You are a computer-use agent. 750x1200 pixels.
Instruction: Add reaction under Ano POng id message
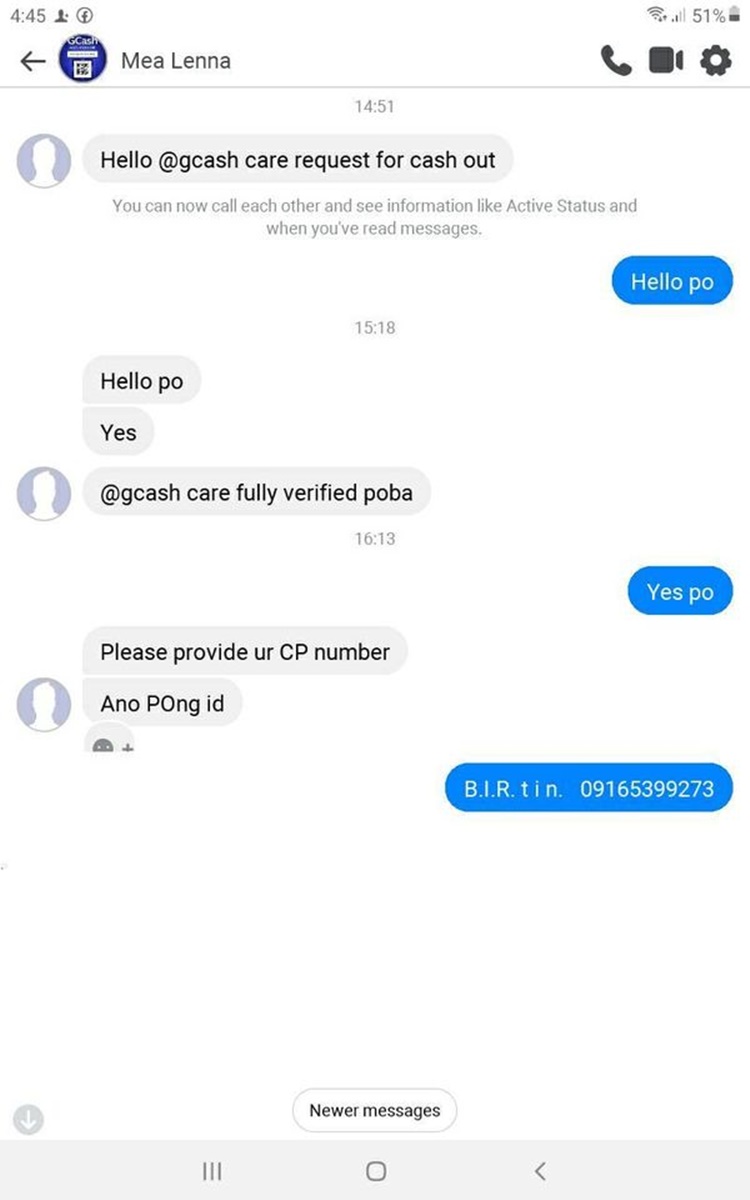110,744
